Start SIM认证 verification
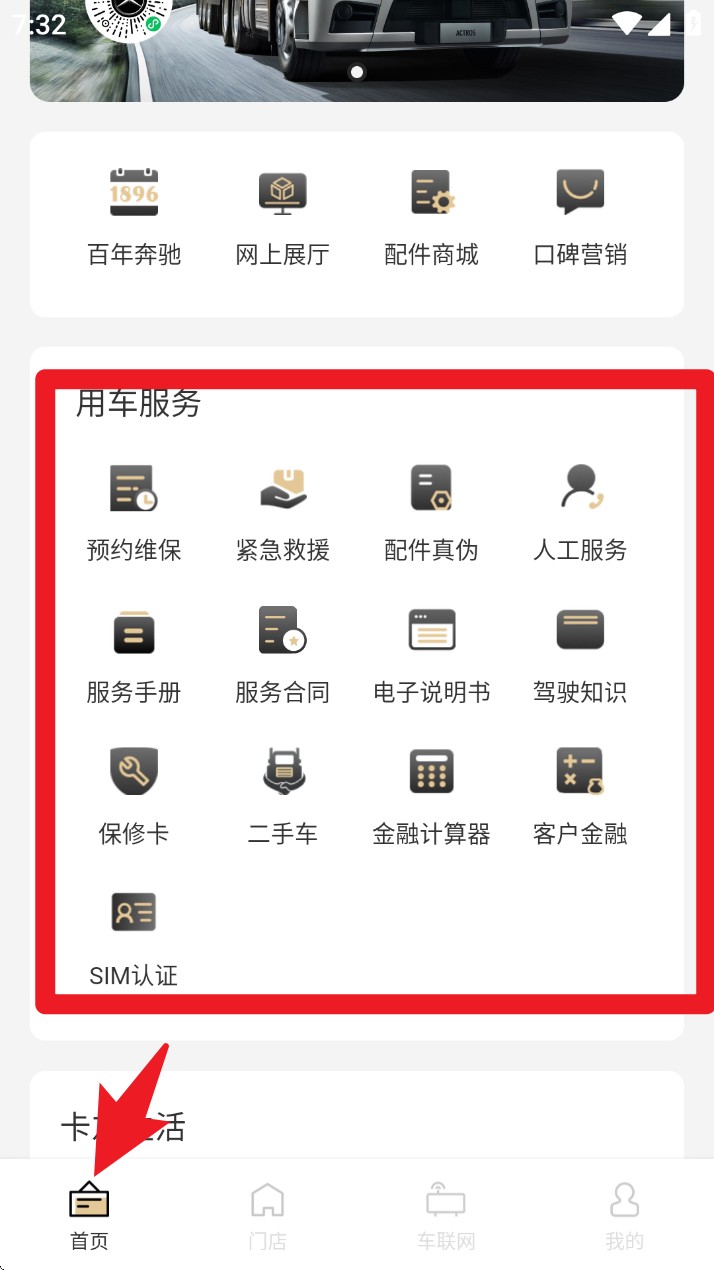The image size is (714, 1270). coord(134,936)
